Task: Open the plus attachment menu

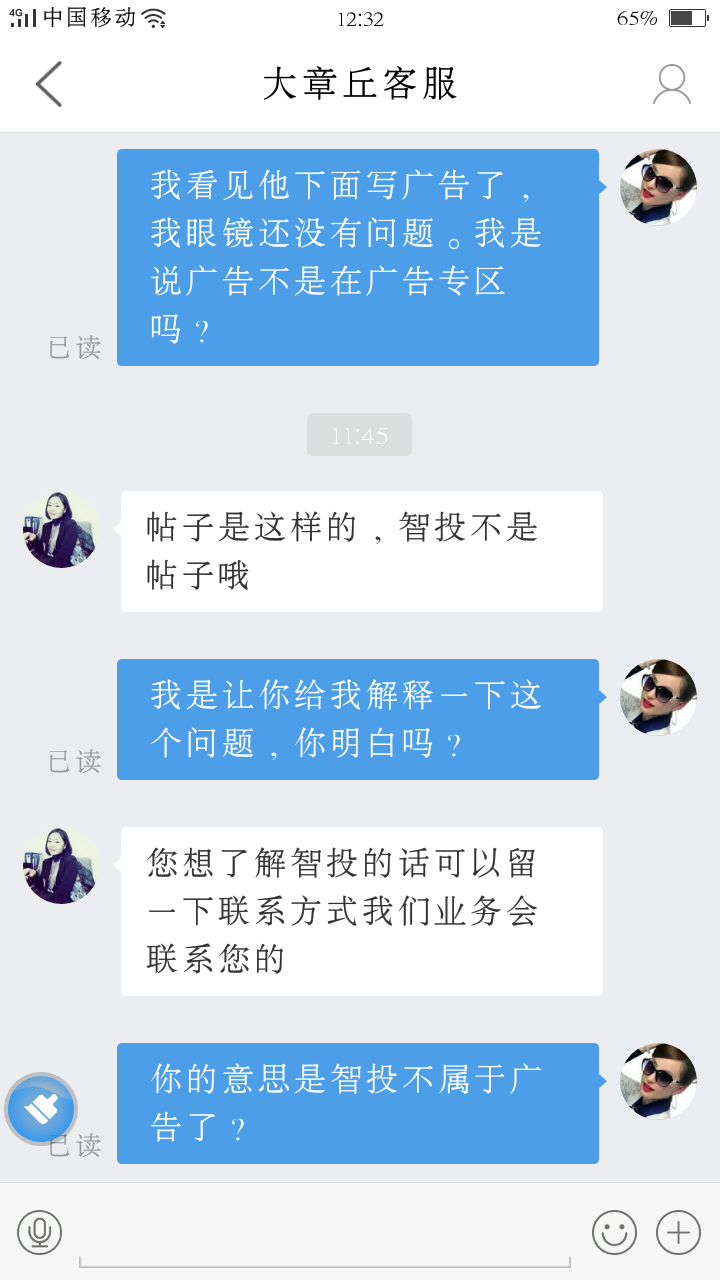Action: (678, 1232)
